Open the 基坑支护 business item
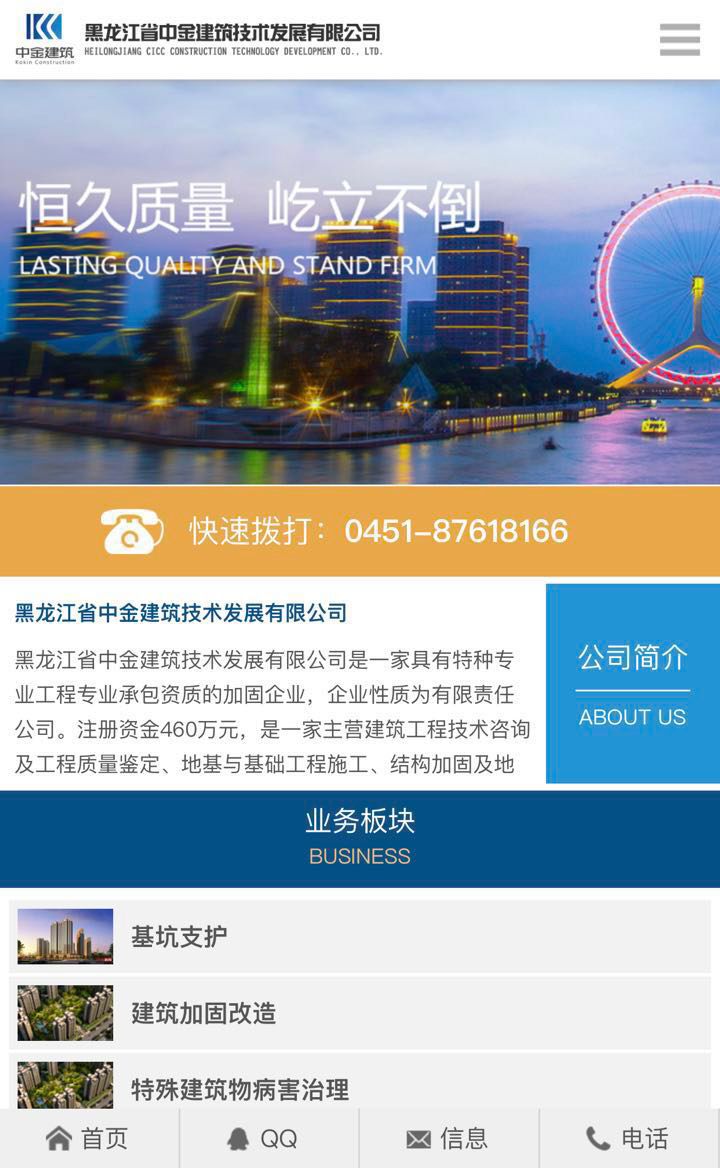Image resolution: width=720 pixels, height=1168 pixels. [360, 937]
